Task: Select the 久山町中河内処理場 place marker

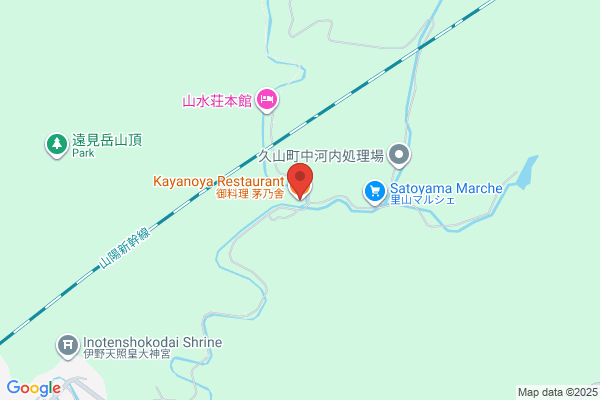Action: [x=399, y=155]
